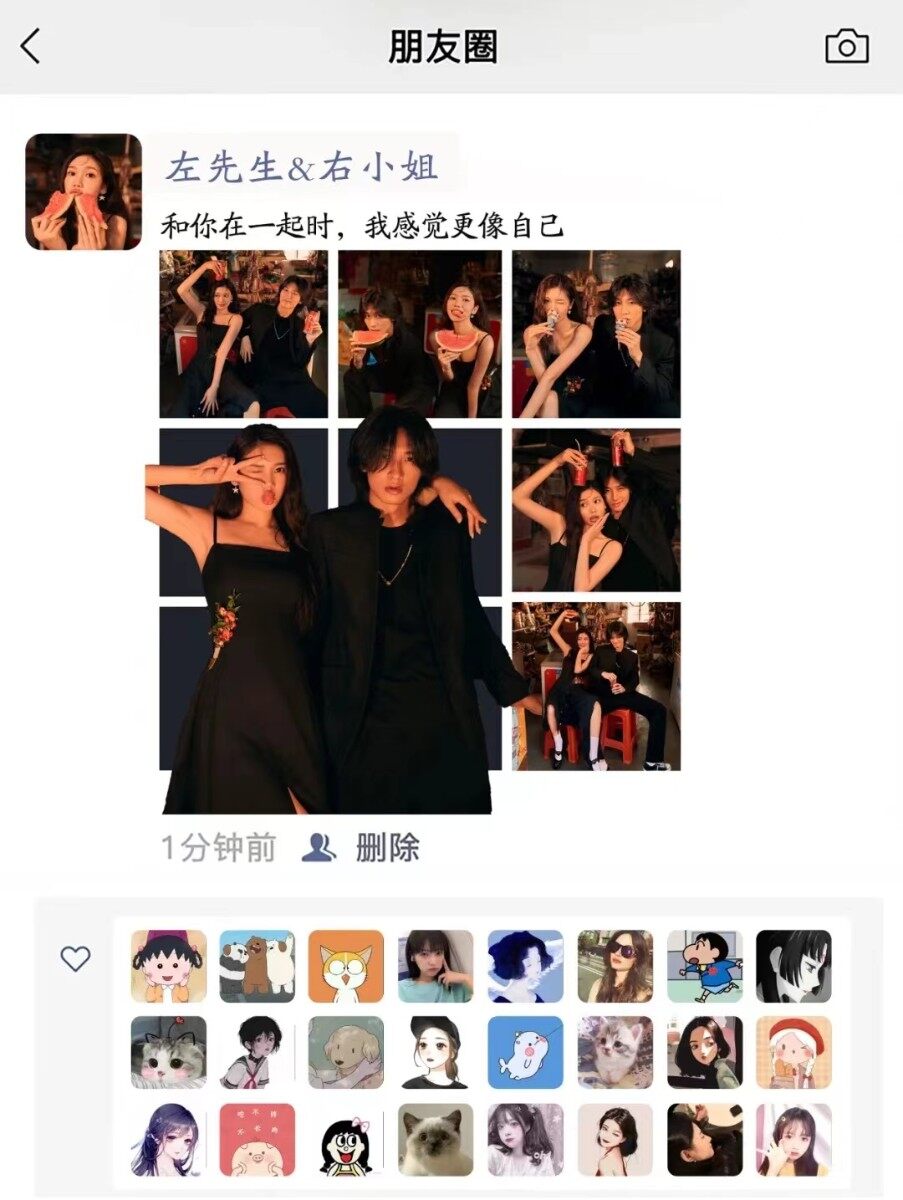
Task: View photo of couple eating watermelon slices
Action: coord(420,333)
